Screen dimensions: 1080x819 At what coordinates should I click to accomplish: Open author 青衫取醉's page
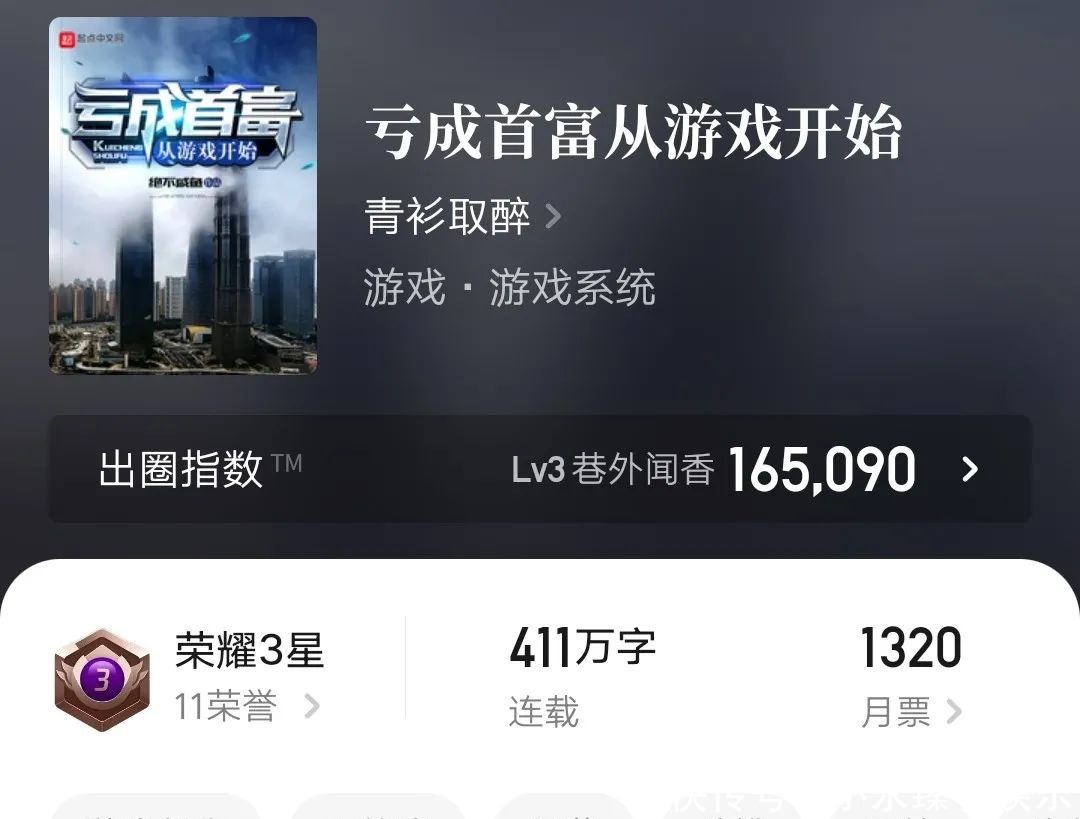pos(462,217)
